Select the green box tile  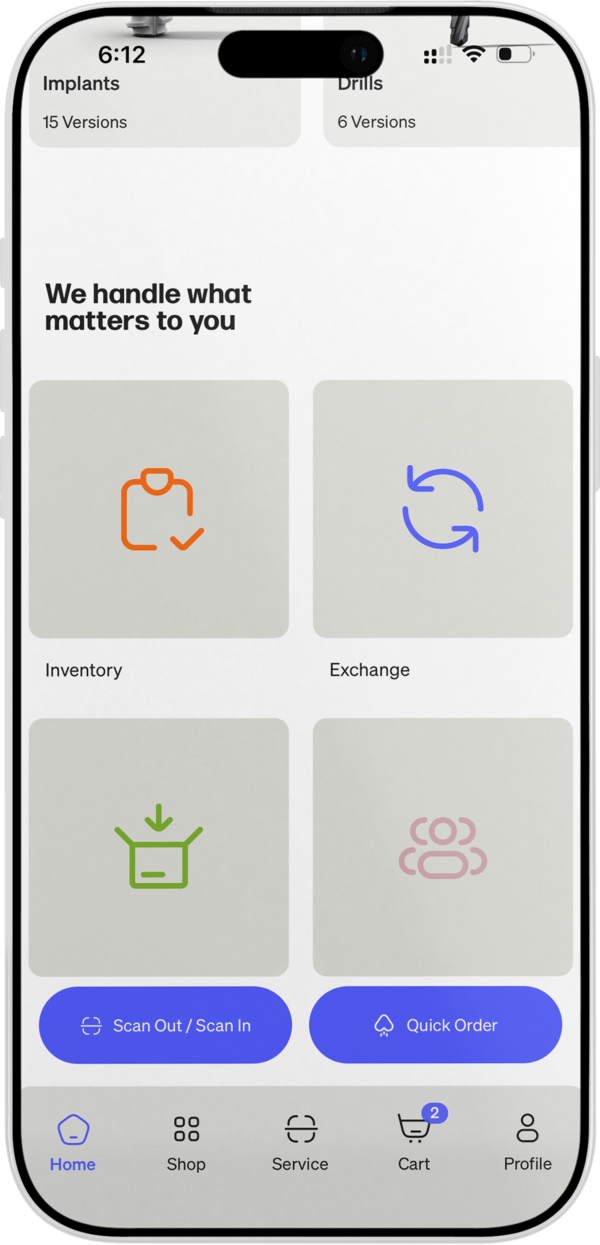(x=159, y=846)
